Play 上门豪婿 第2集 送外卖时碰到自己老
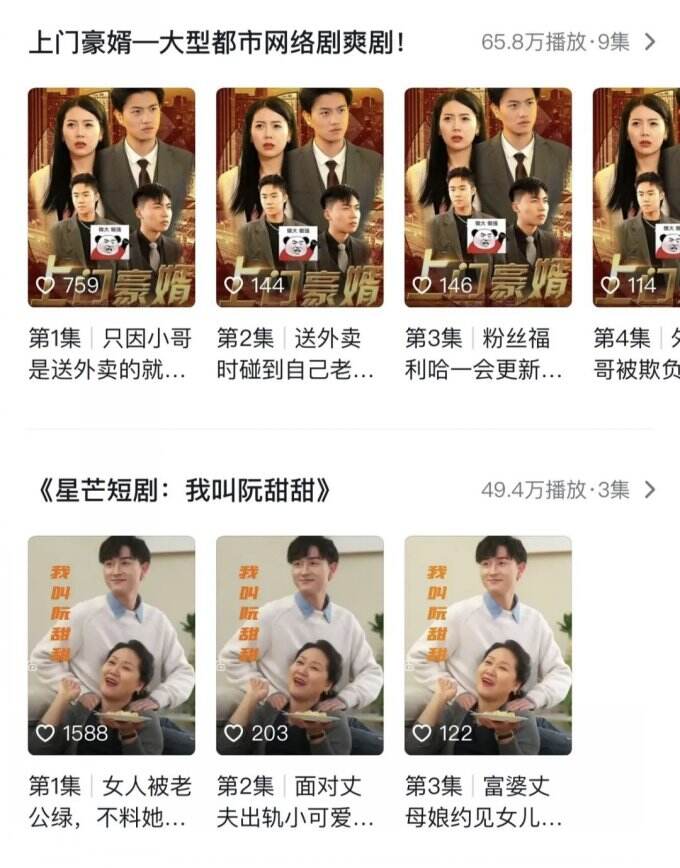 [300, 197]
